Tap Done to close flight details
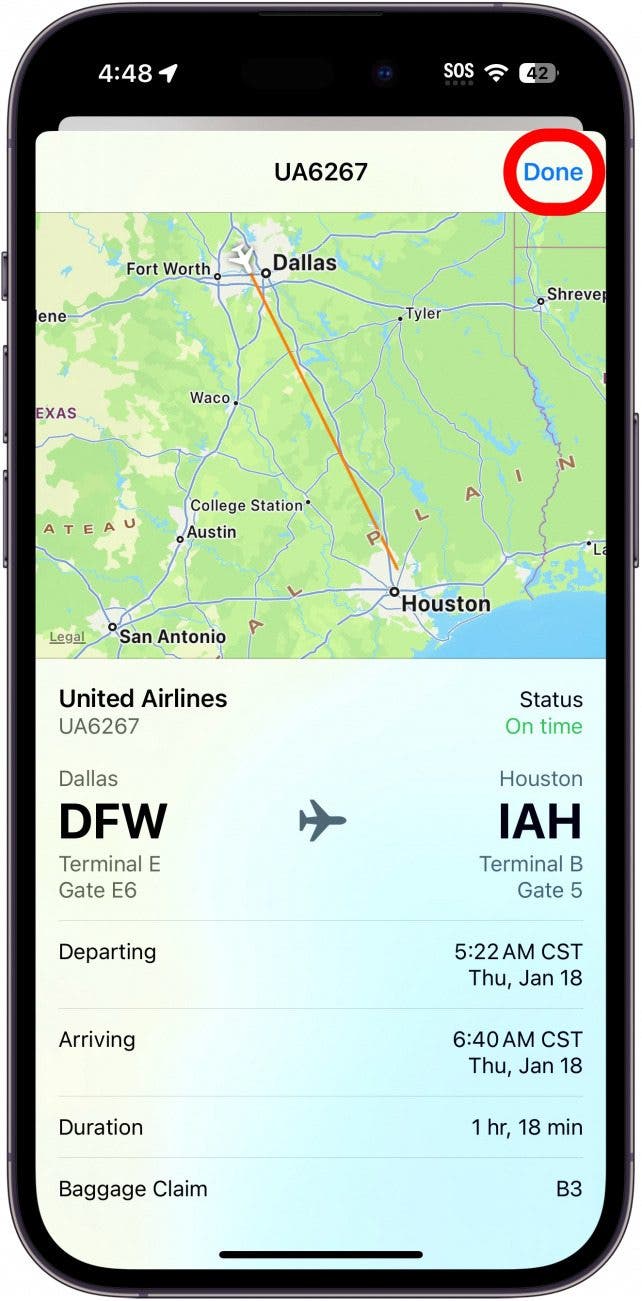 552,172
